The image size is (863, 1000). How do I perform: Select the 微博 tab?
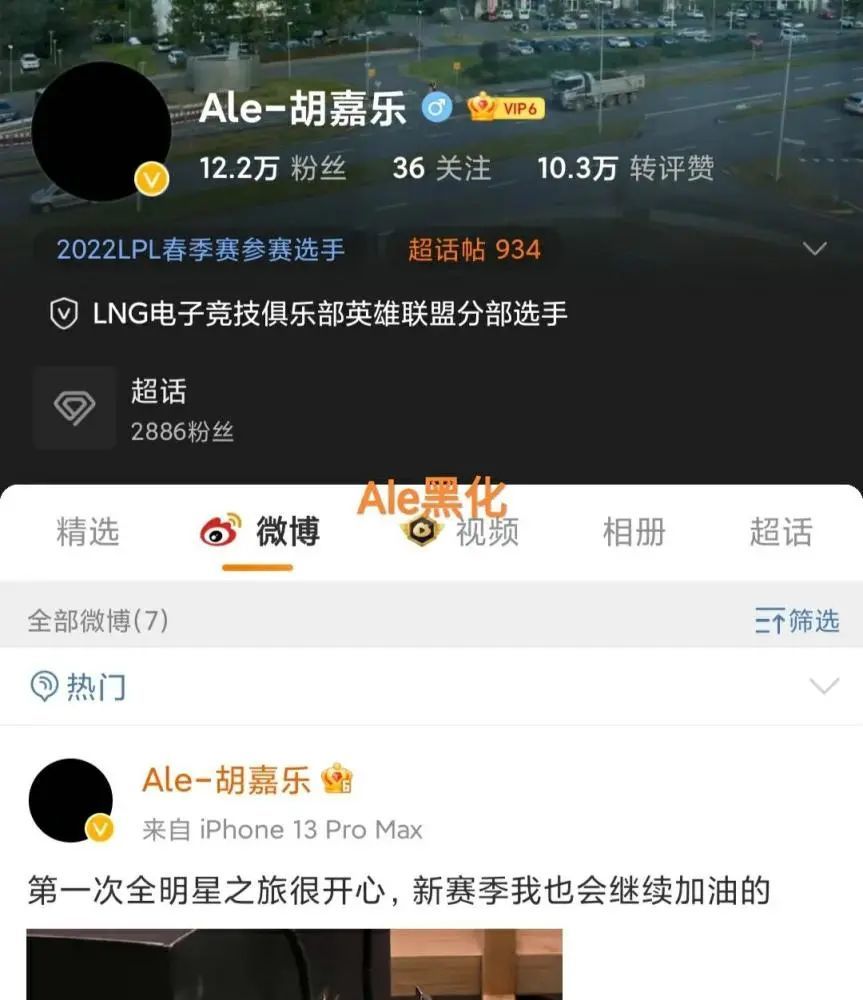259,533
